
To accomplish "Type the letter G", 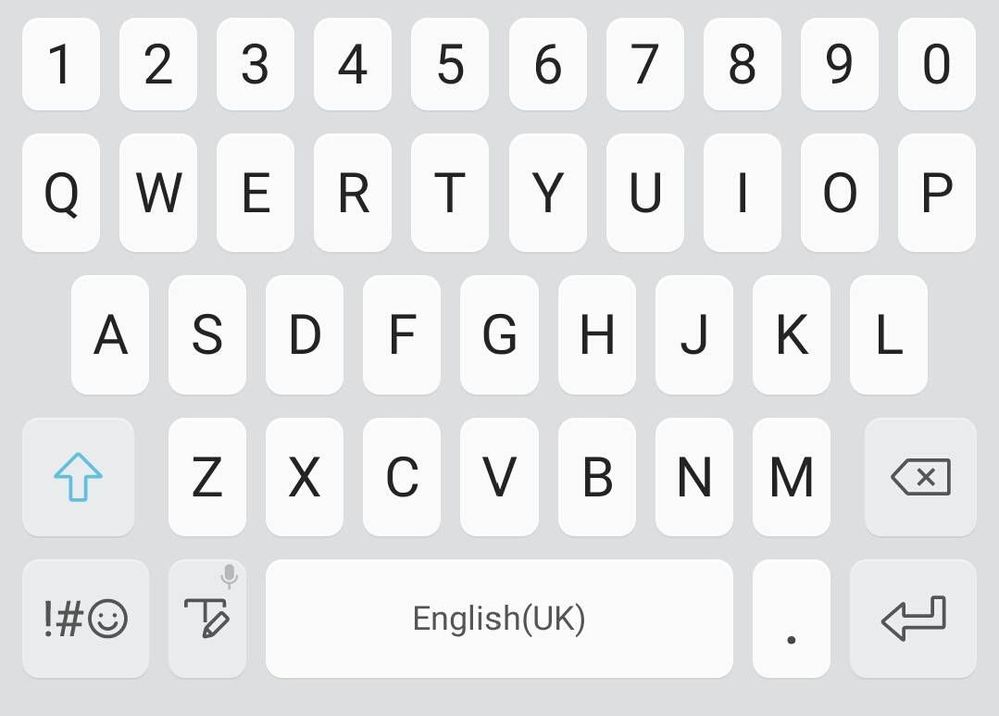I will (x=499, y=335).
